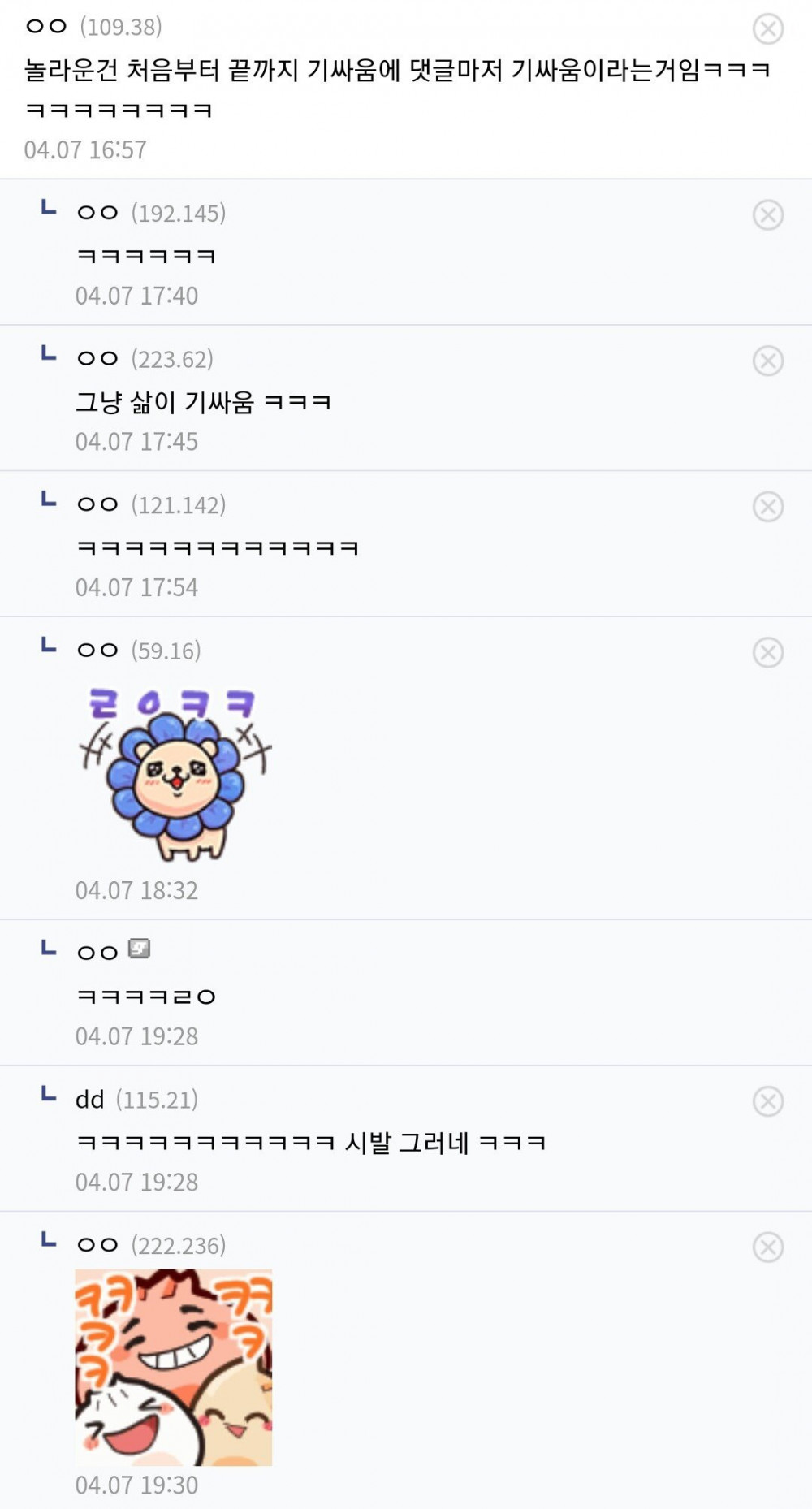Image resolution: width=812 pixels, height=1509 pixels.
Task: Tap the X on the 223.62 reply
Action: (x=767, y=361)
